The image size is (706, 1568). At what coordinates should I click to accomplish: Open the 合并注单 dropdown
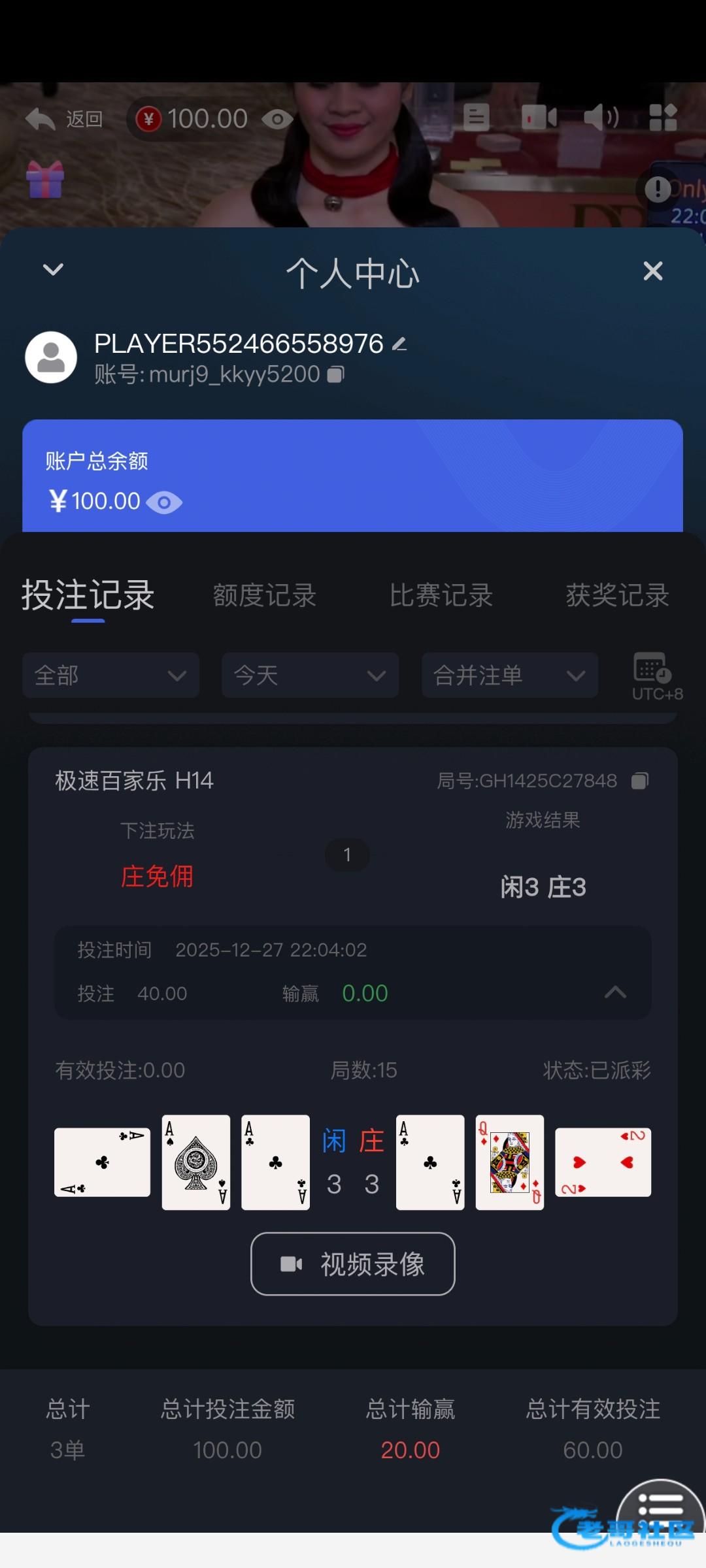[x=509, y=675]
